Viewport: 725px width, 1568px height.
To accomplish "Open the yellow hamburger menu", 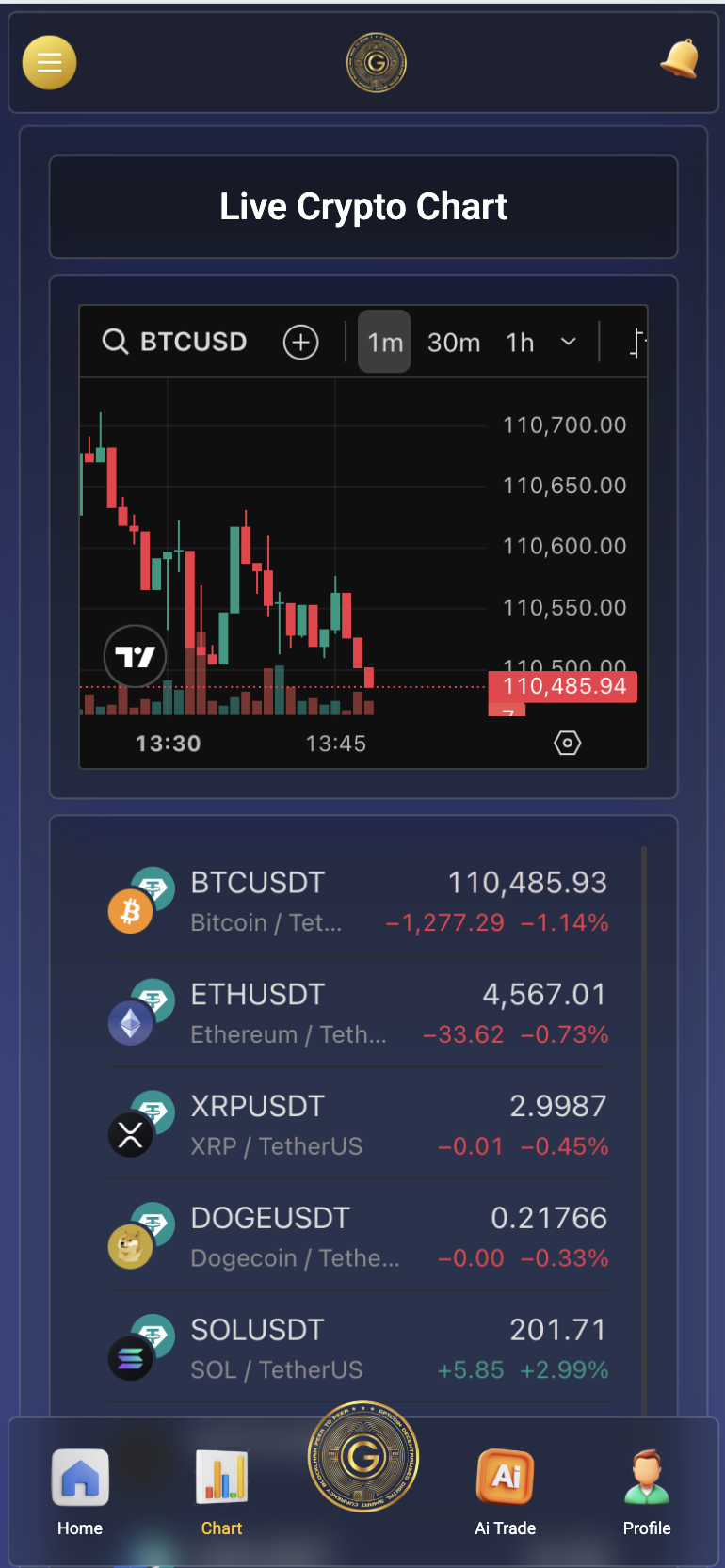I will coord(49,62).
